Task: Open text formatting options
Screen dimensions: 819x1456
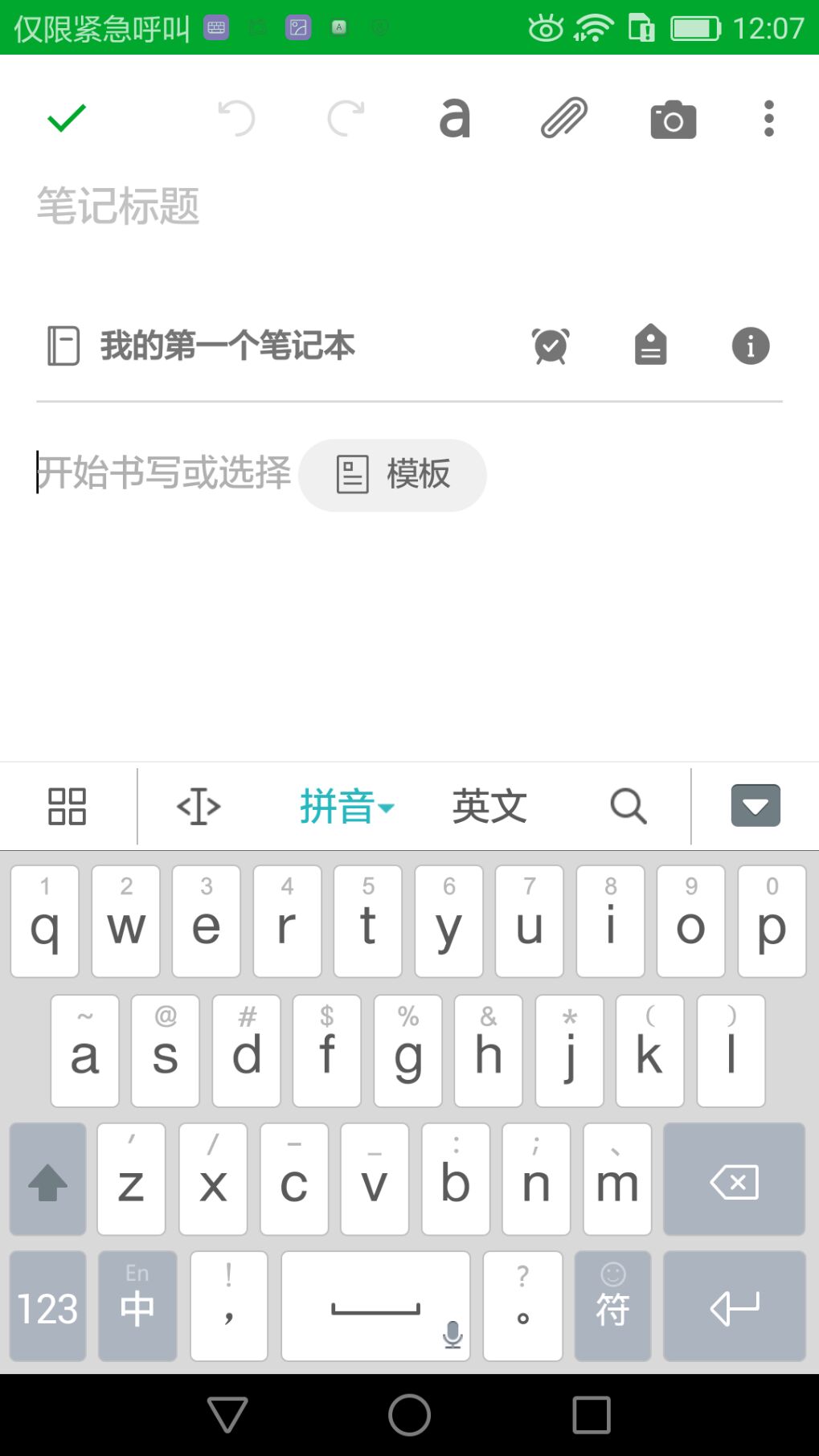Action: 454,118
